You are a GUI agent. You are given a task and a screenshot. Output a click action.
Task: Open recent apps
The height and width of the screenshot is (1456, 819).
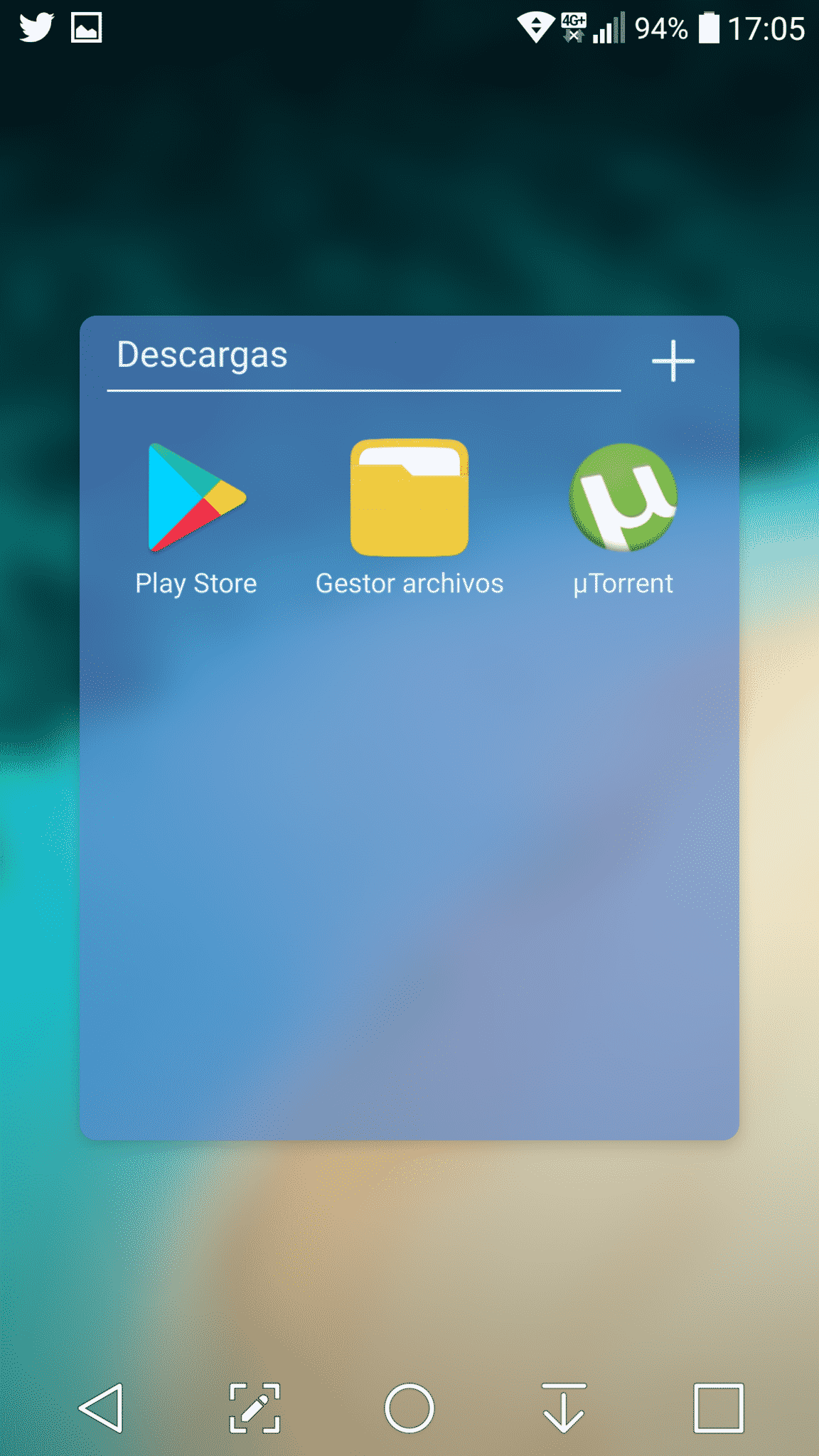tap(719, 1408)
